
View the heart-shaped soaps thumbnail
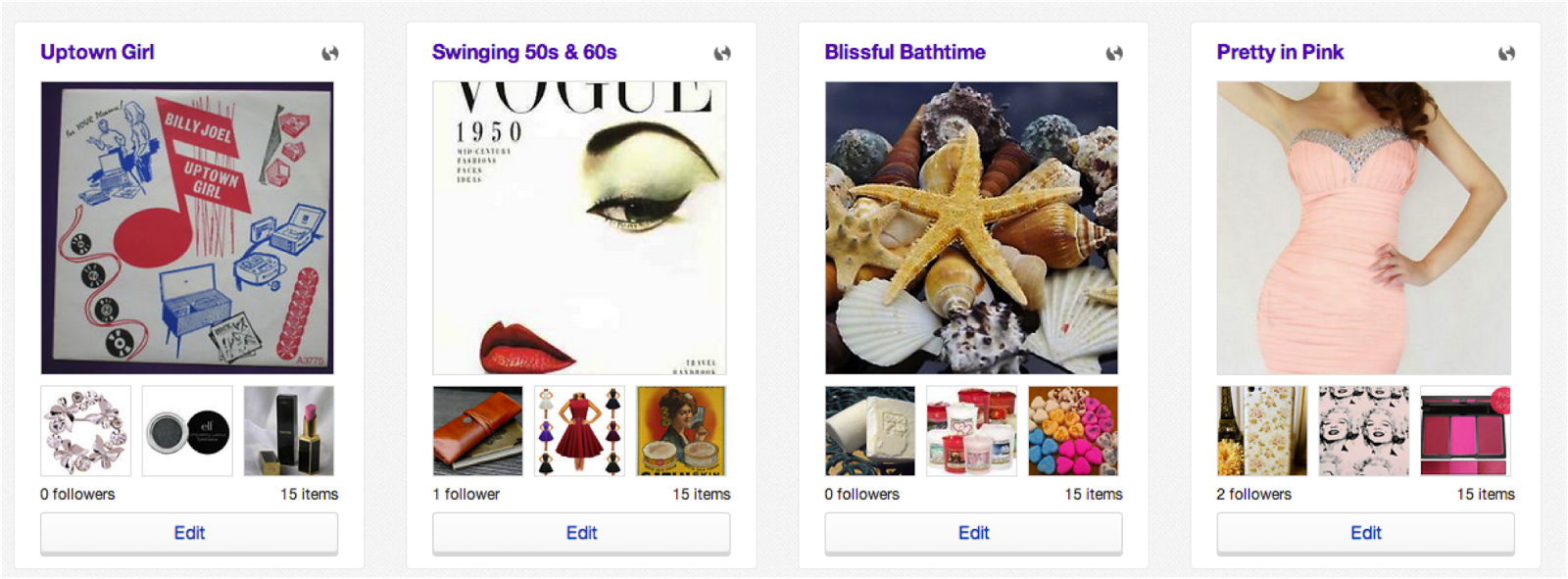(x=1073, y=431)
